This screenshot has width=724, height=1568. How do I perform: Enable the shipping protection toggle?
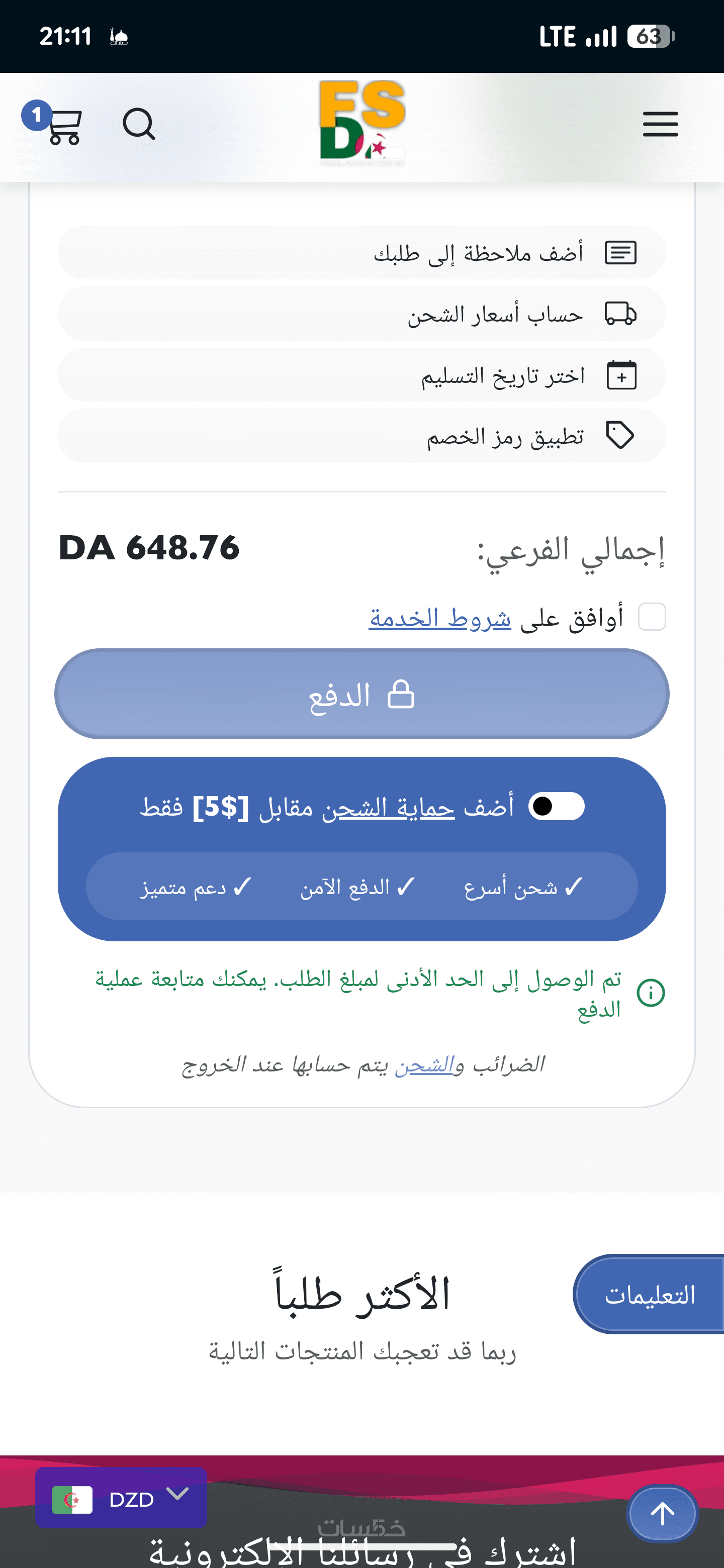tap(556, 807)
